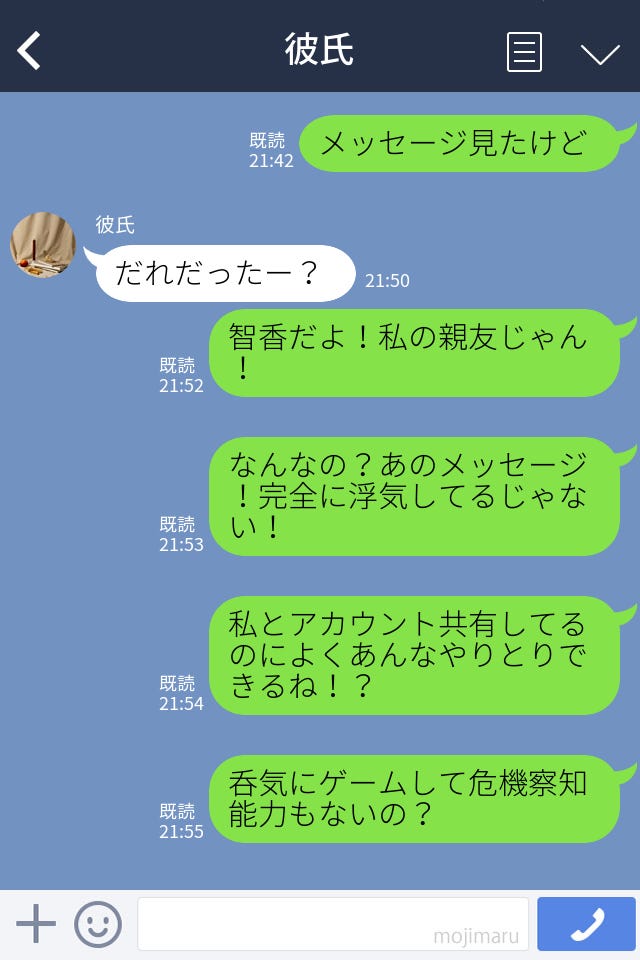Open the emoji sticker picker
Screen dimensions: 640x960
click(98, 924)
